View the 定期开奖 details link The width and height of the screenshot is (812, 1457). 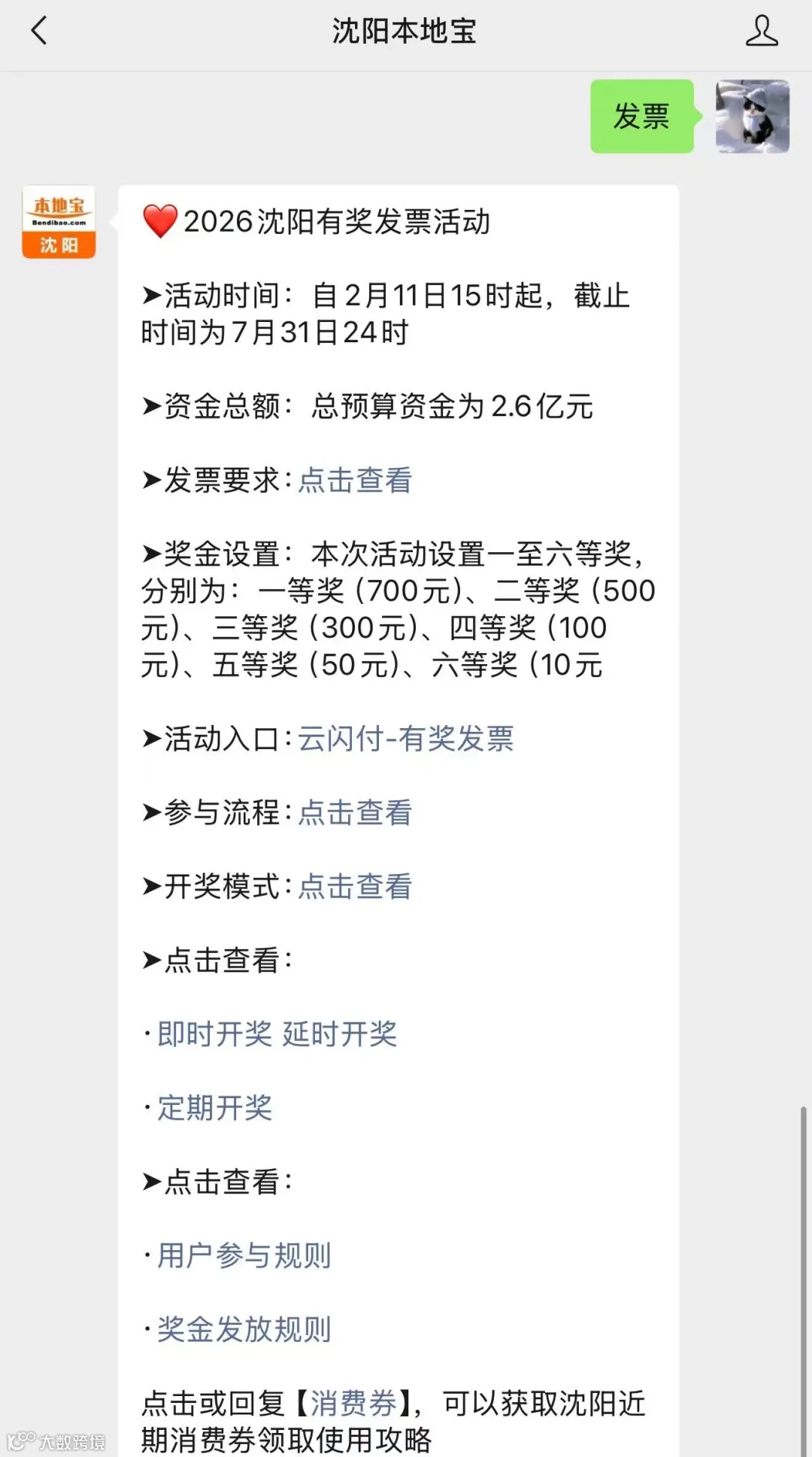[213, 1109]
